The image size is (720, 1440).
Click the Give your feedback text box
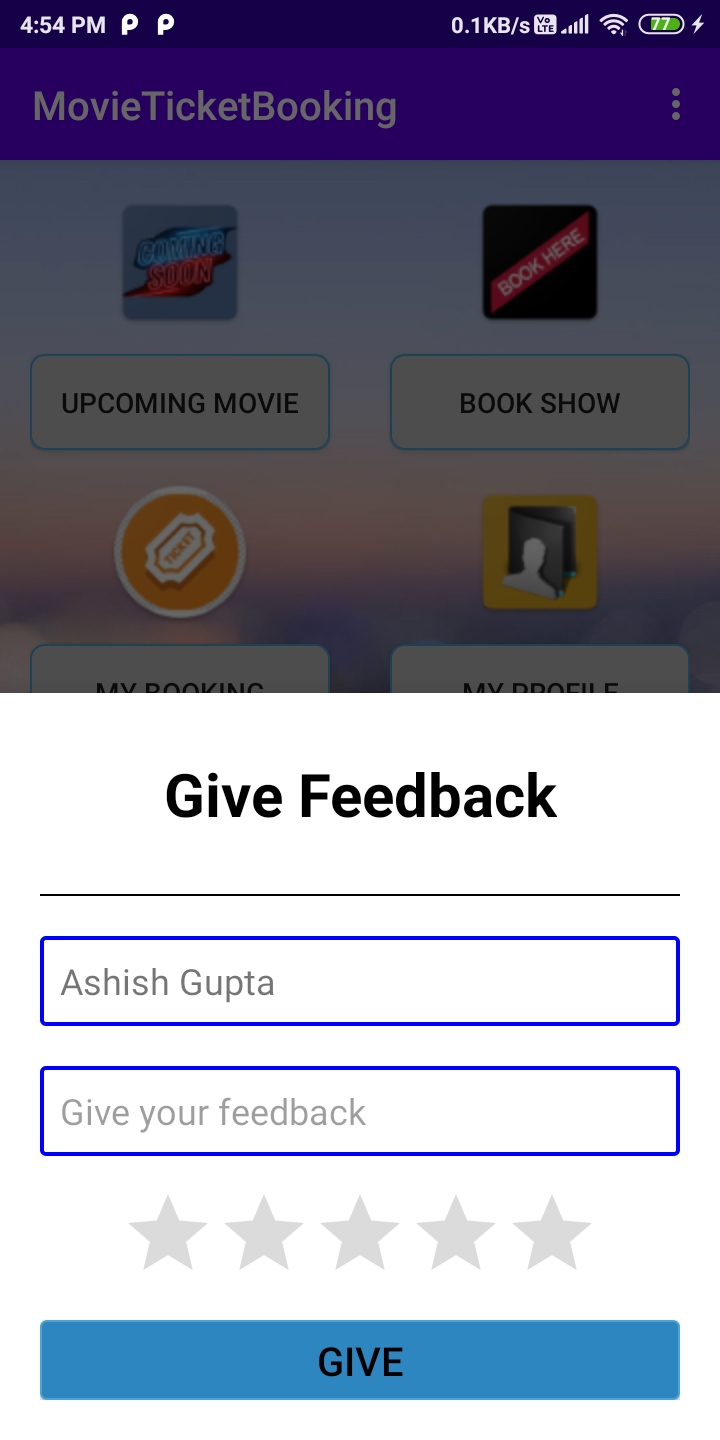pos(360,1111)
